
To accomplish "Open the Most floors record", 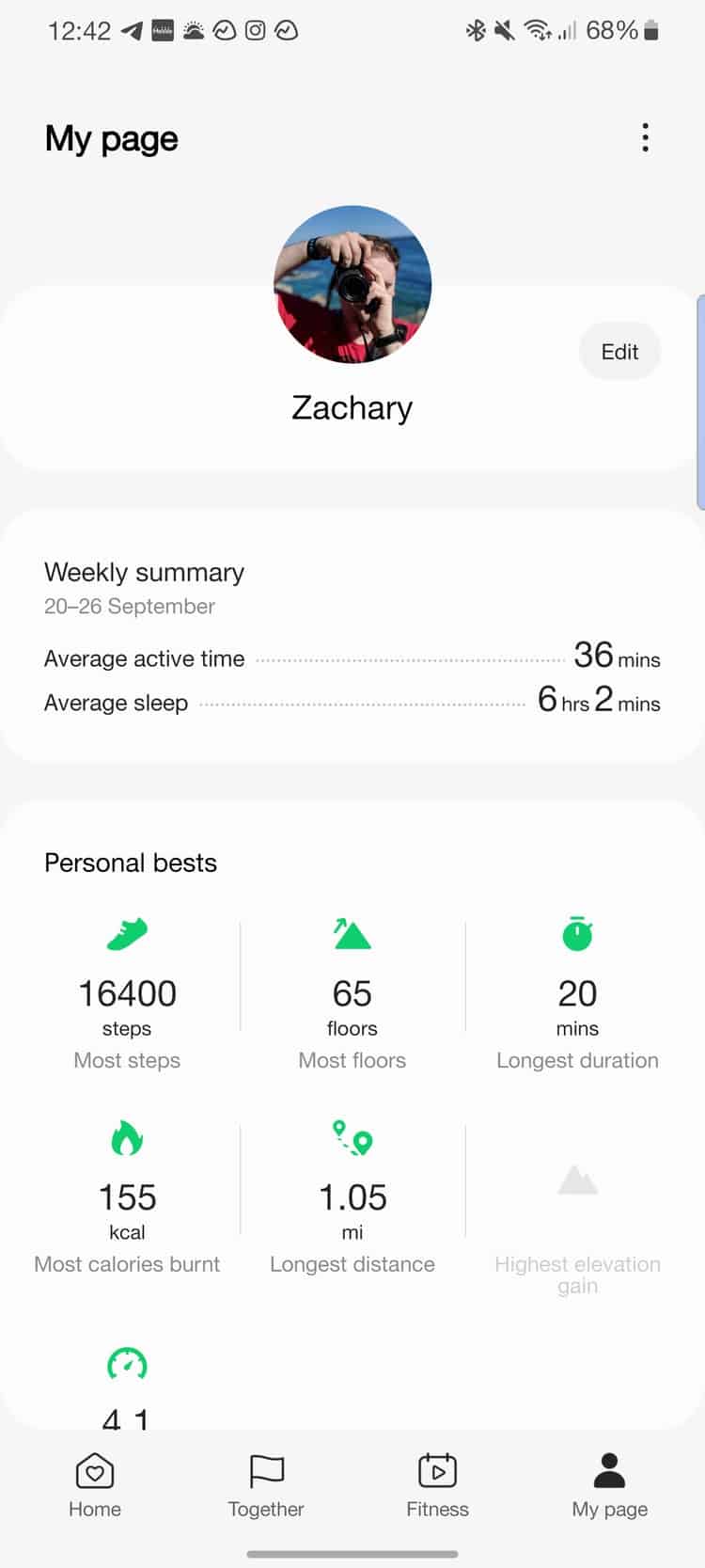I will [x=352, y=995].
